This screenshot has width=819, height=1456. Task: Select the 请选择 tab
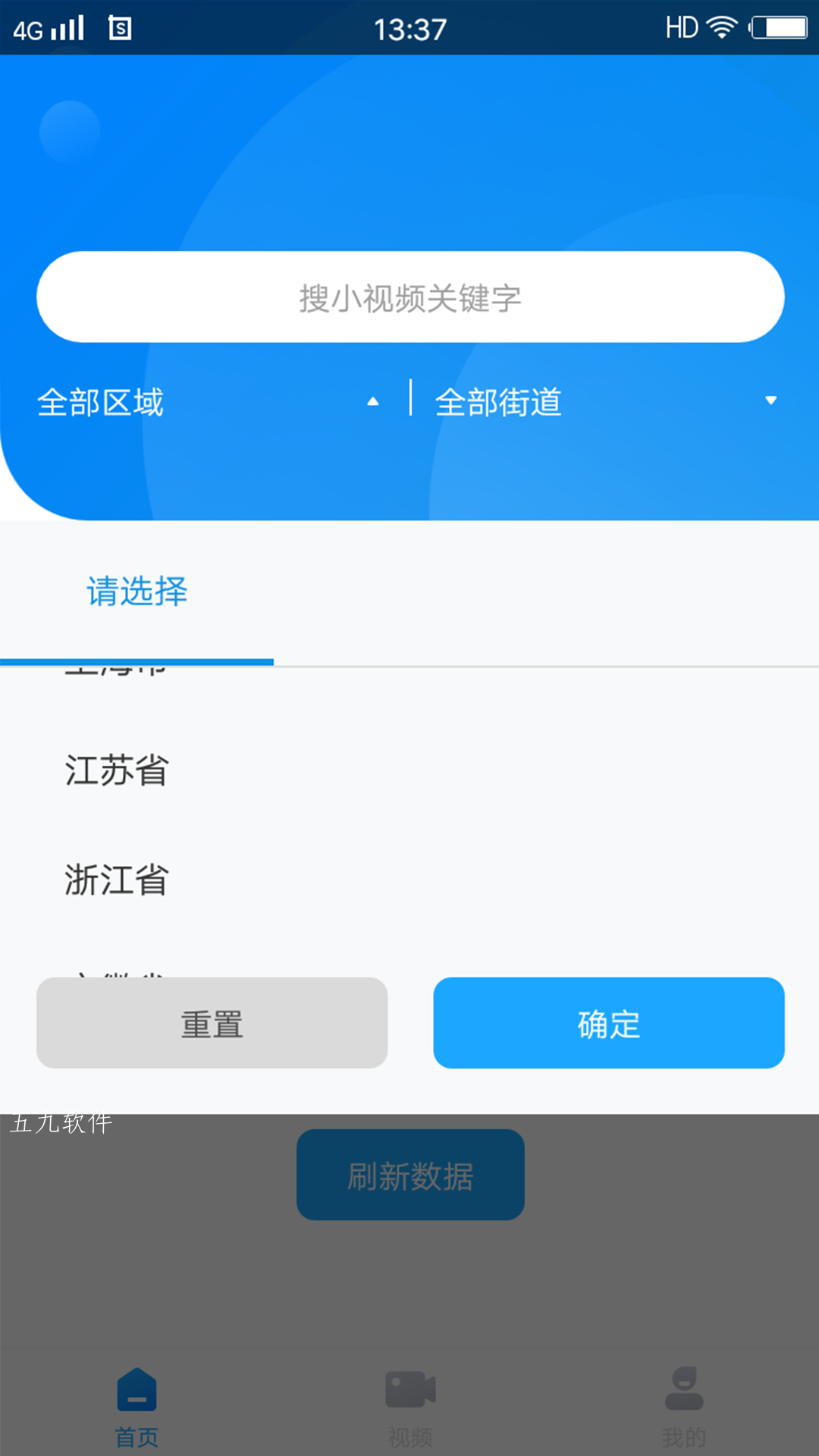pos(136,591)
